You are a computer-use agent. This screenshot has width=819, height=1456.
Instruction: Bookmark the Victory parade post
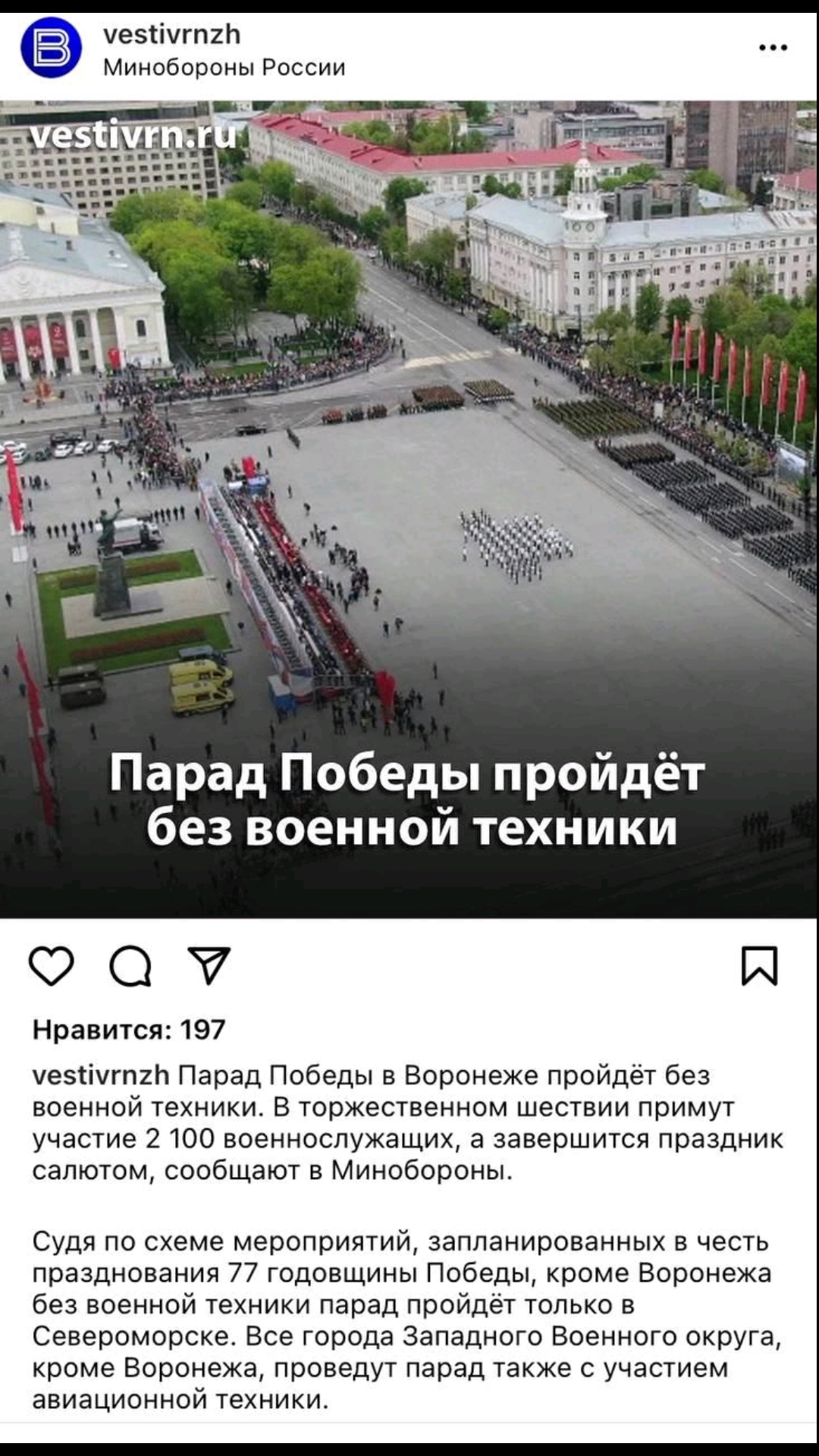coord(759,966)
